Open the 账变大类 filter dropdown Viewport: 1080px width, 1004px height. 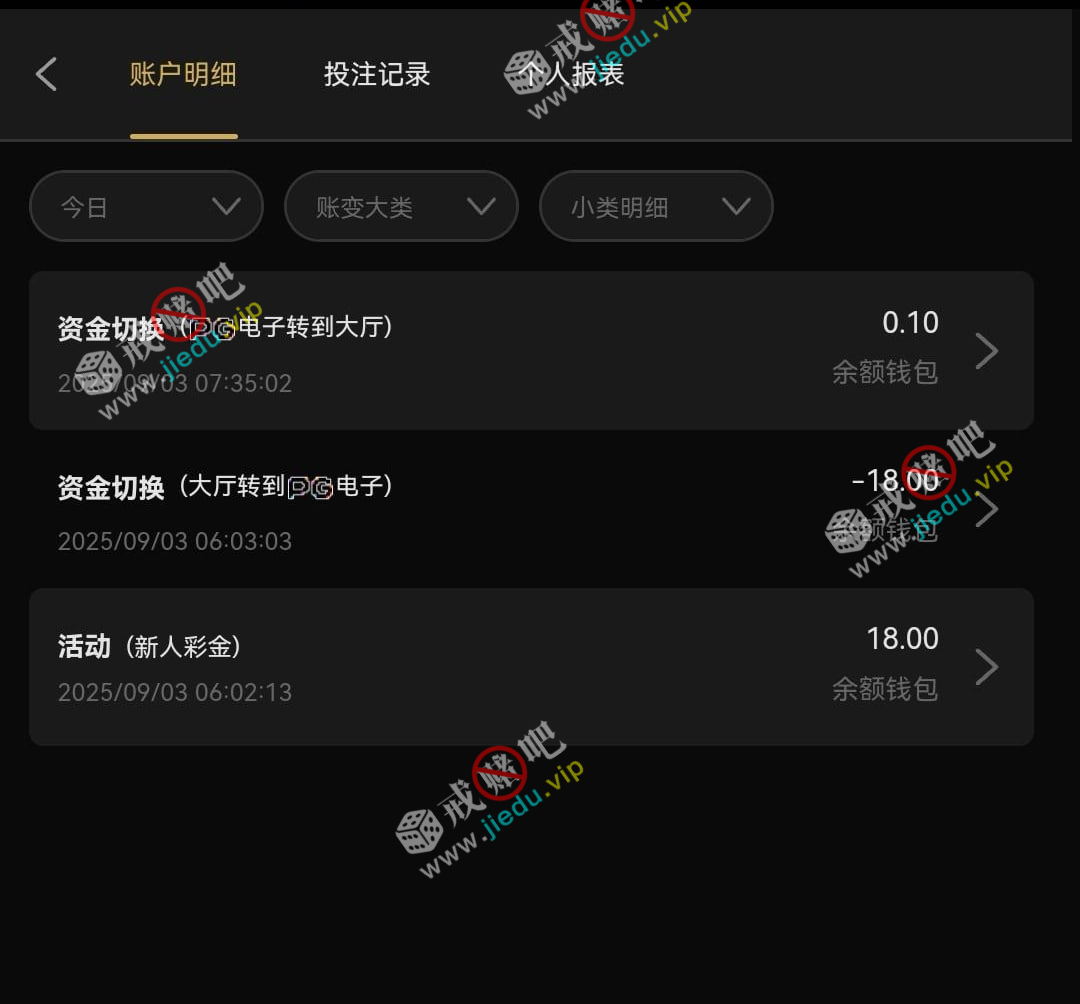(401, 207)
